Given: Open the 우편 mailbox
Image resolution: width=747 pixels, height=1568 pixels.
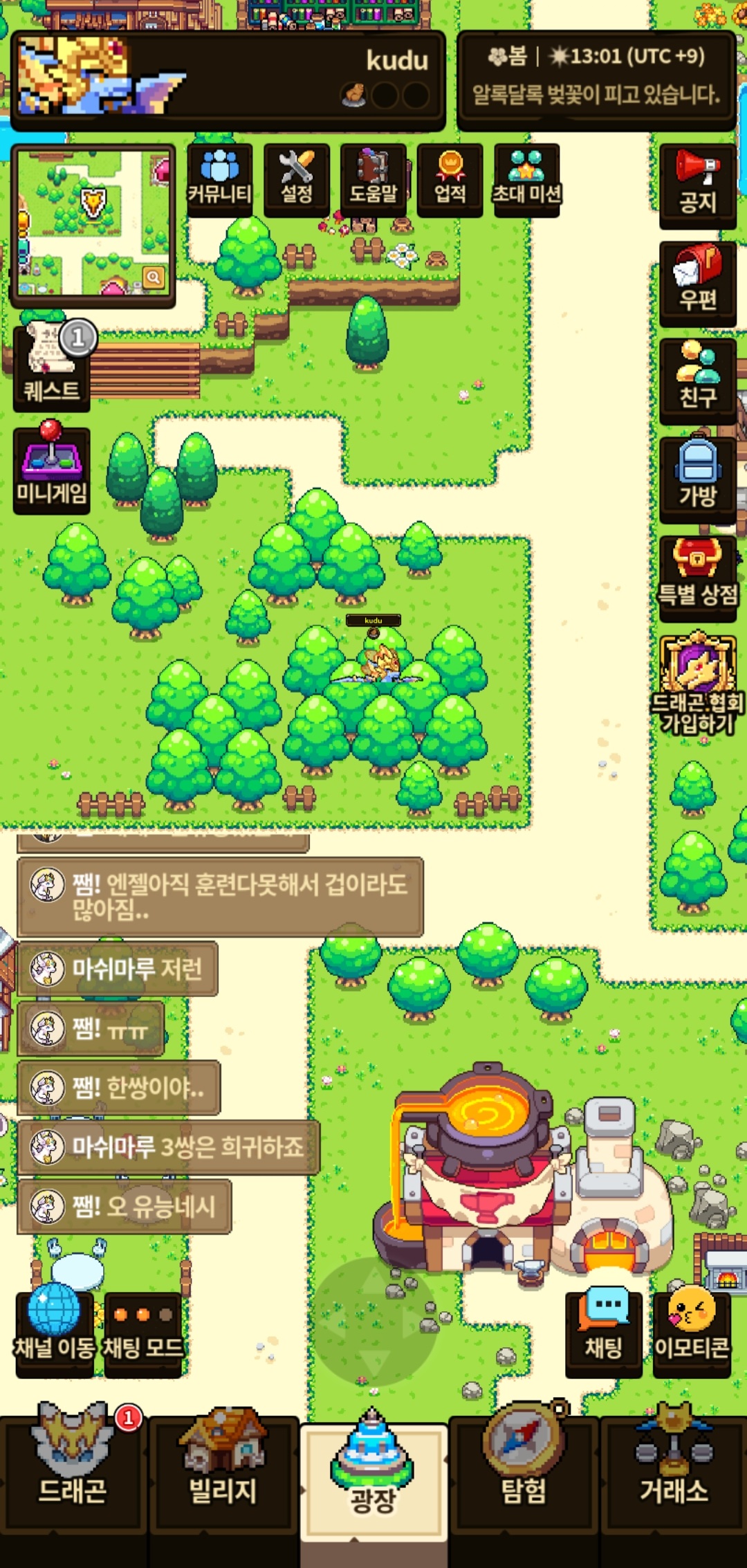Looking at the screenshot, I should pyautogui.click(x=697, y=284).
